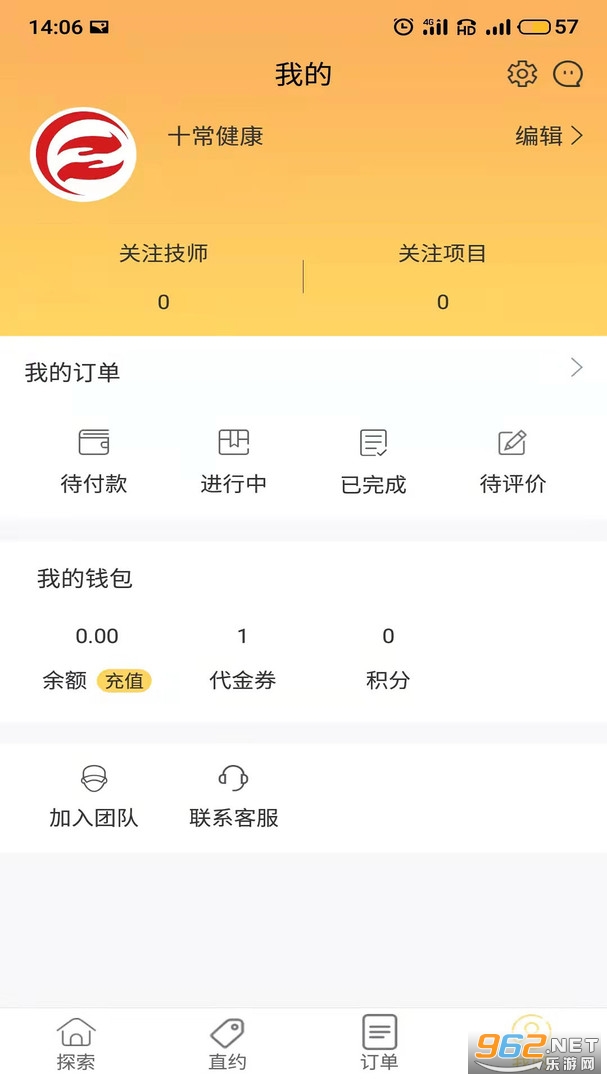Switch to the 订单 tab

379,1043
